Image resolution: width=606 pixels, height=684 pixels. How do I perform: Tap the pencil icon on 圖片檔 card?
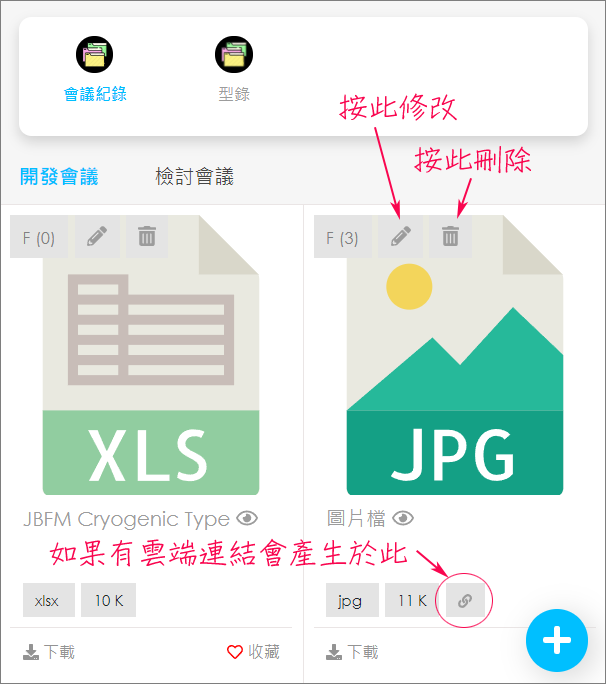point(400,237)
